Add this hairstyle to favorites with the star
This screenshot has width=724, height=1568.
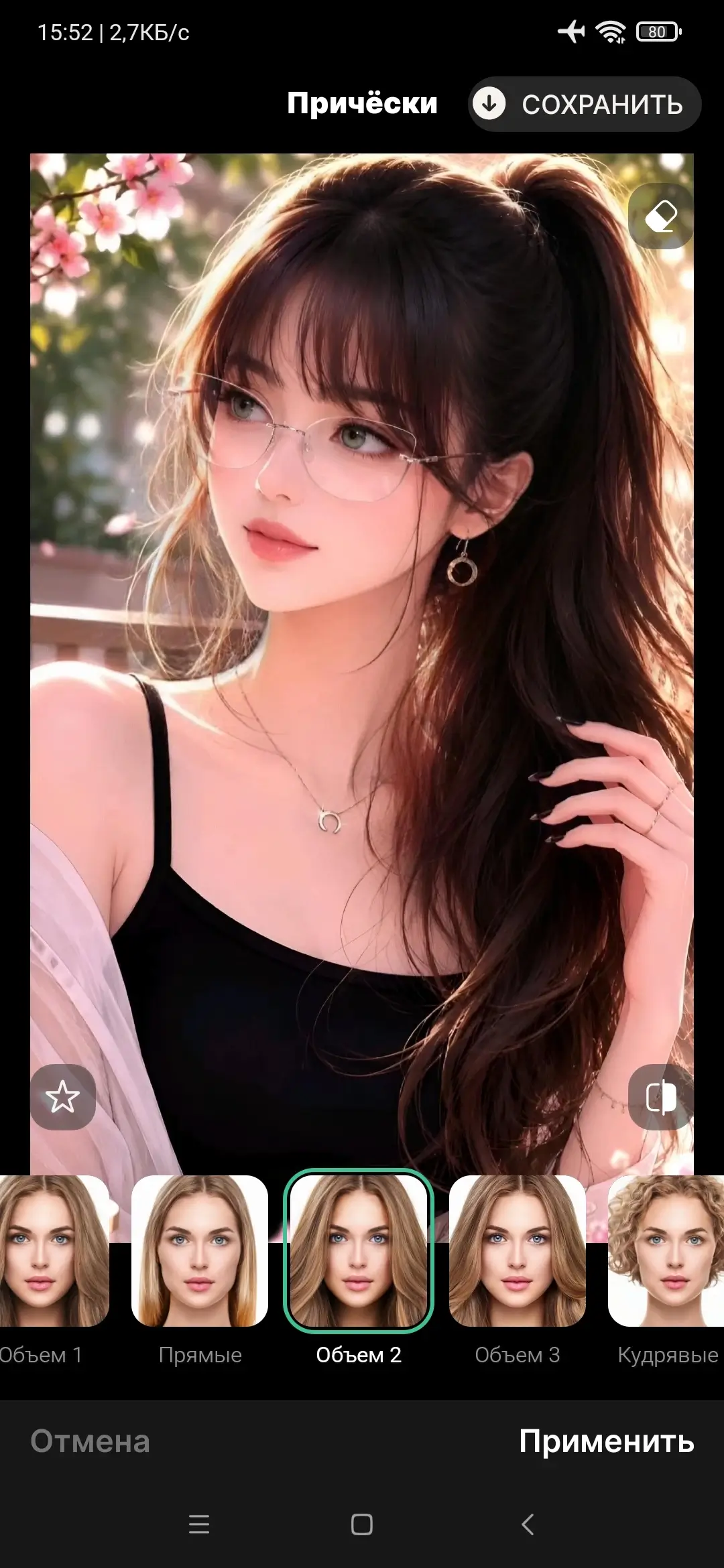click(x=63, y=1097)
